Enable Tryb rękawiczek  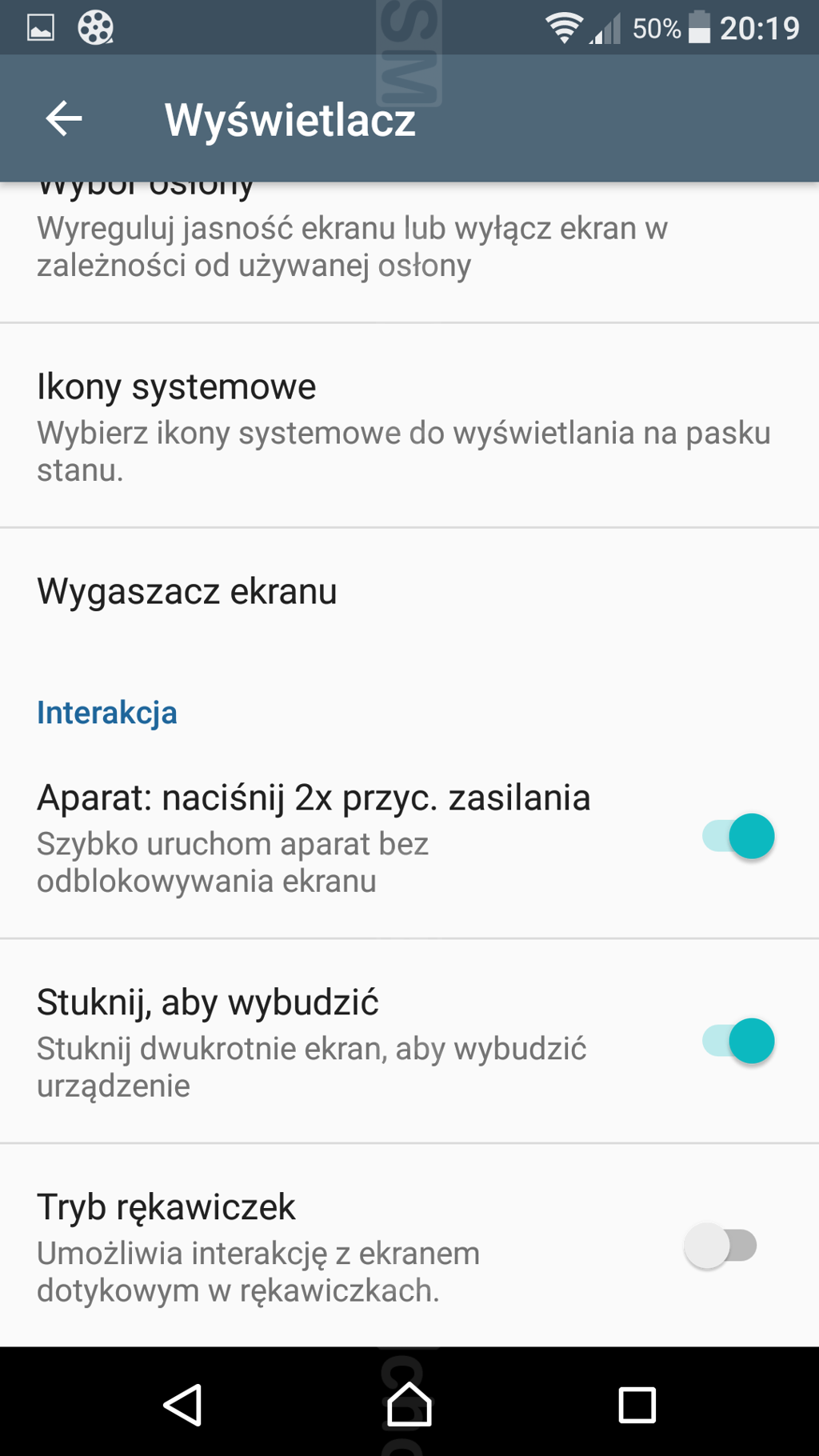point(720,1246)
